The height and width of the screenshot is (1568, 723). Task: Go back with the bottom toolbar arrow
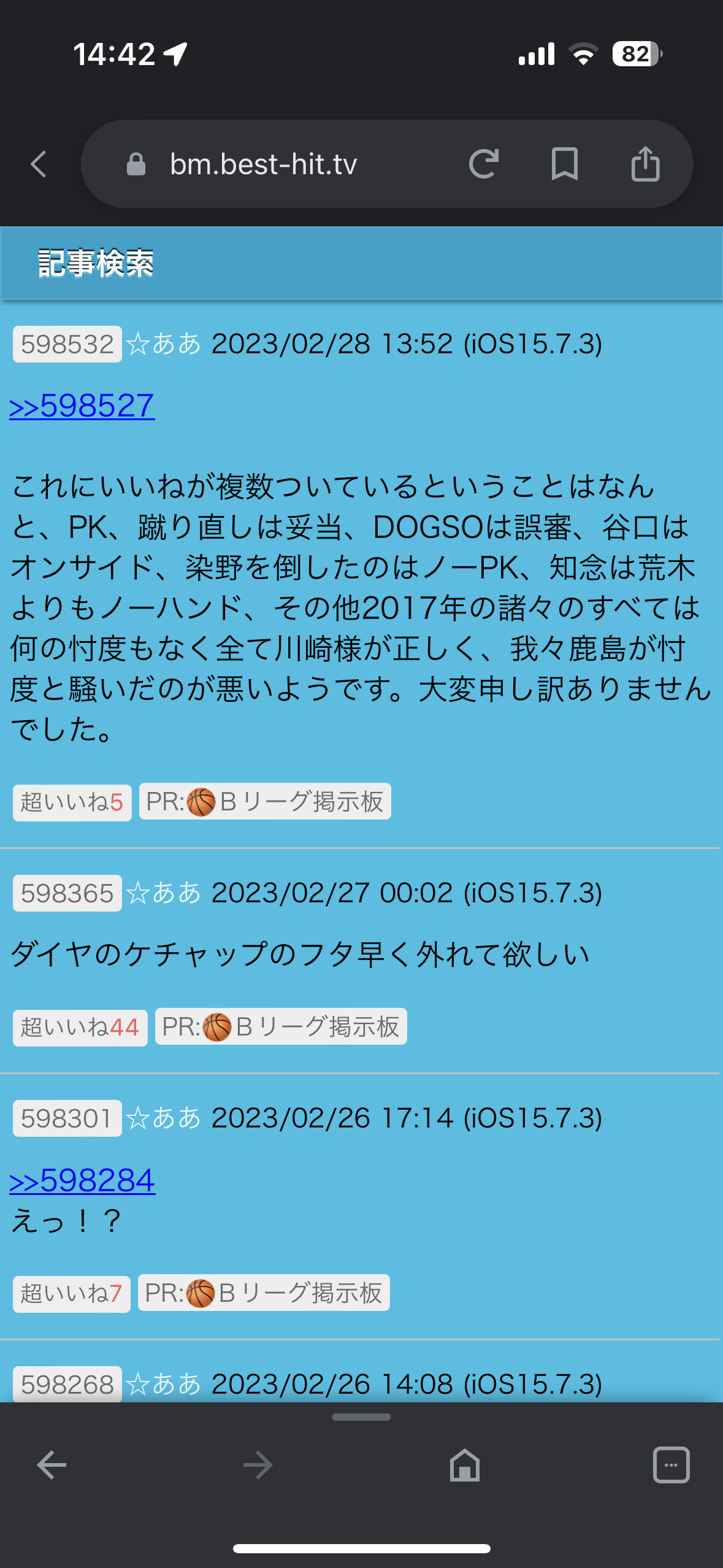(x=52, y=1466)
